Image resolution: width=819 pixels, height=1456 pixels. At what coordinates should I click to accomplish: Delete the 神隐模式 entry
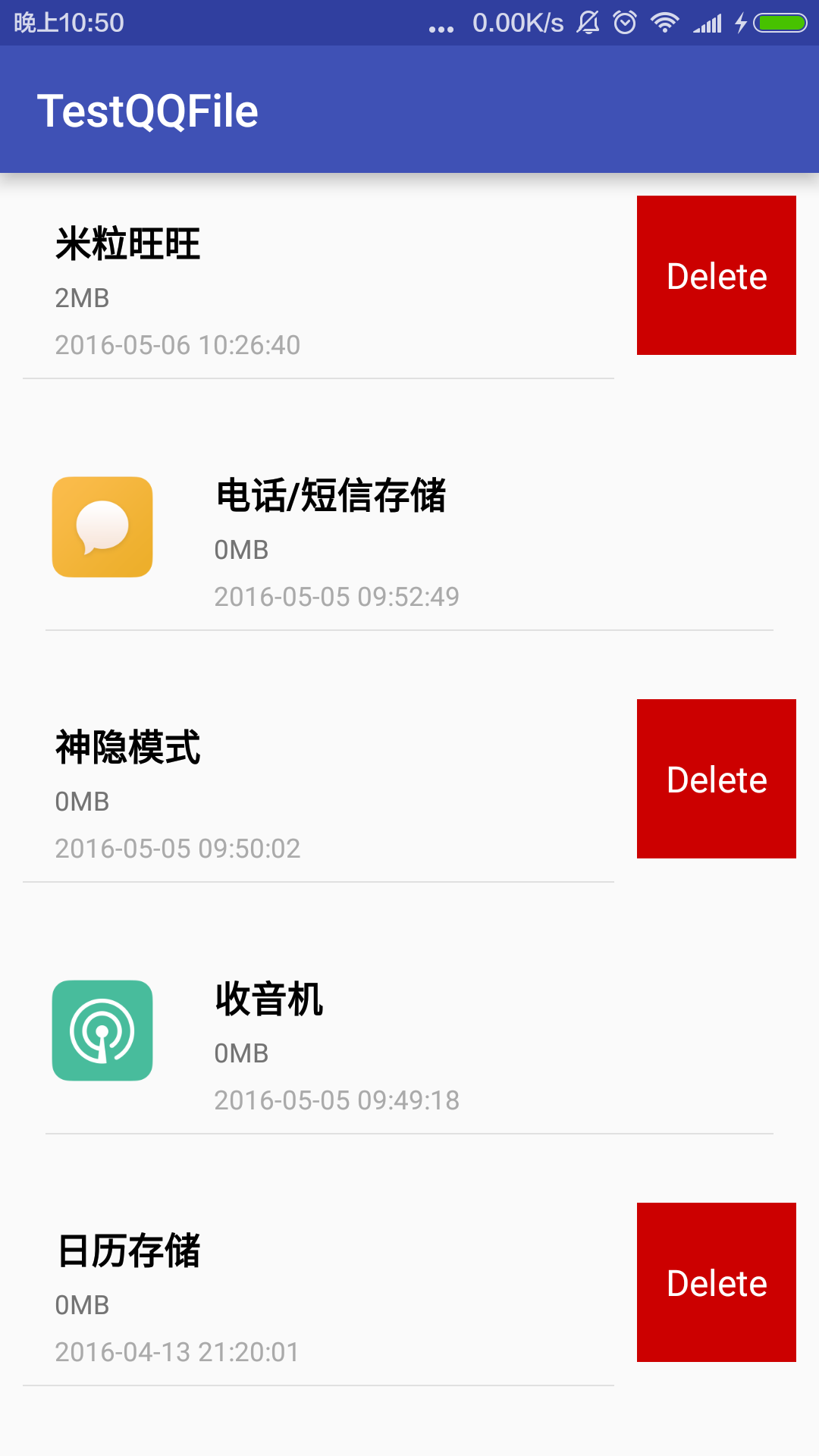[x=716, y=779]
